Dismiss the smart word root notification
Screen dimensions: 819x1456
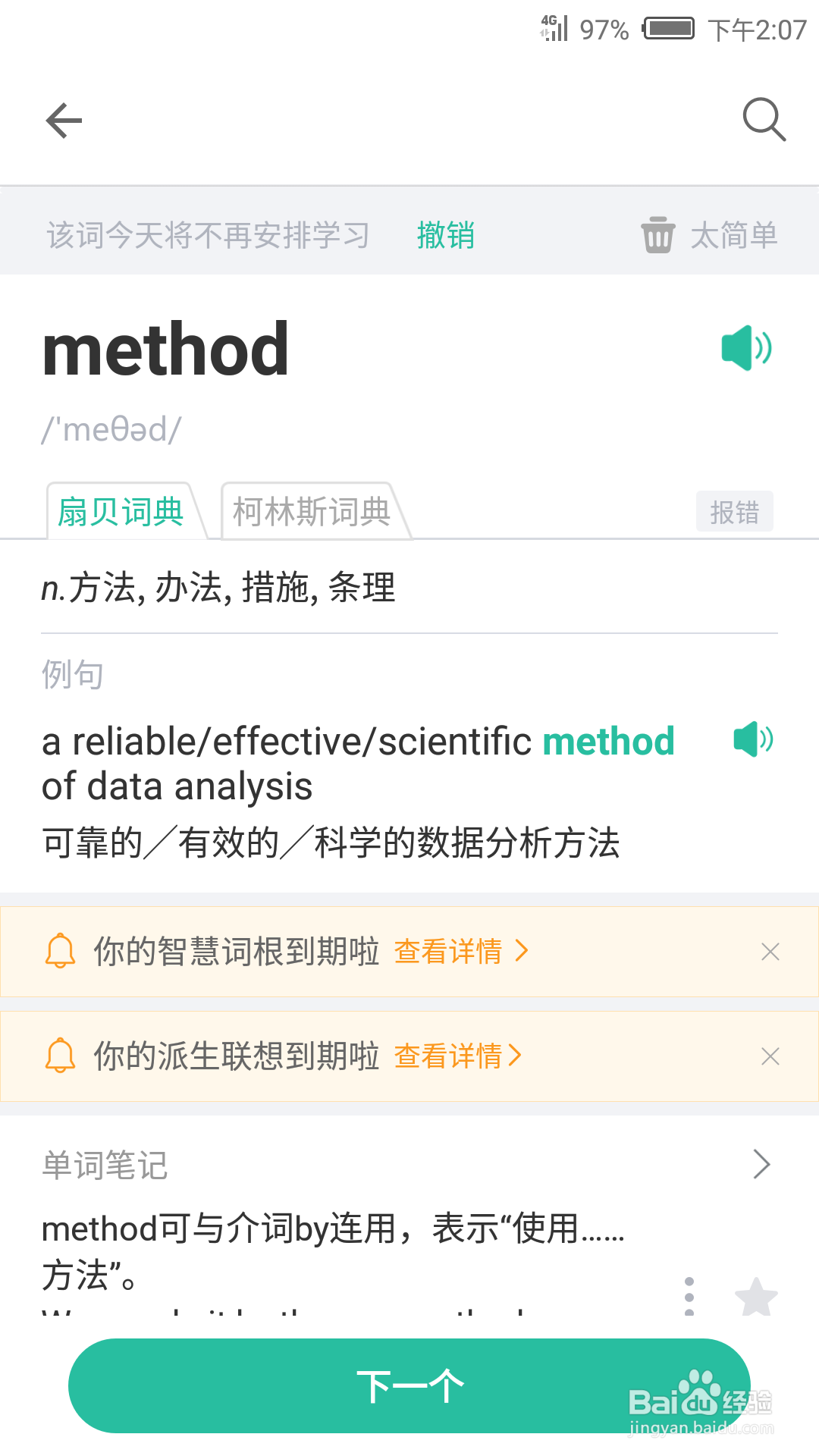pyautogui.click(x=770, y=952)
